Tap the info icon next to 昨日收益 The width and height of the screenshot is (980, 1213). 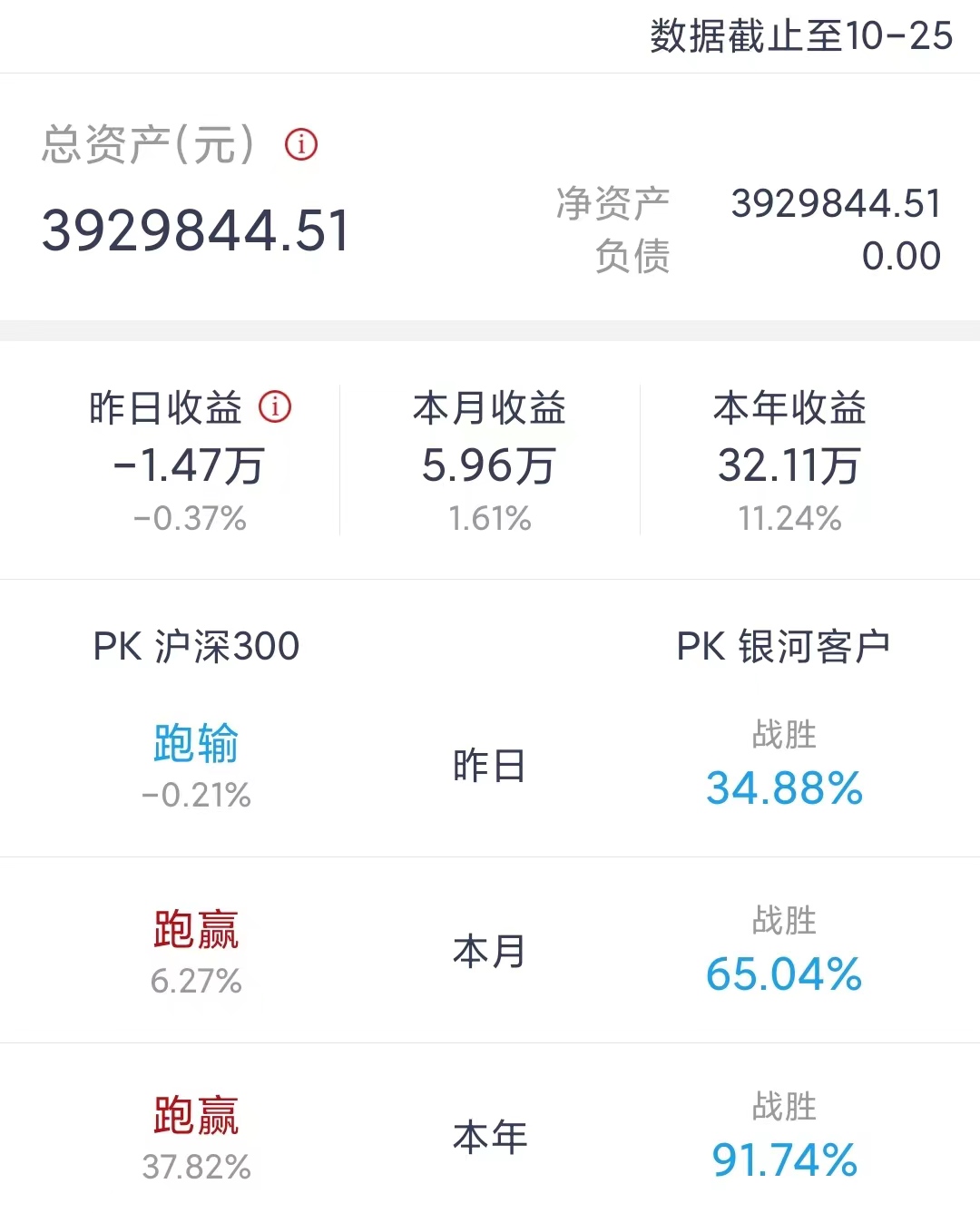tap(275, 406)
